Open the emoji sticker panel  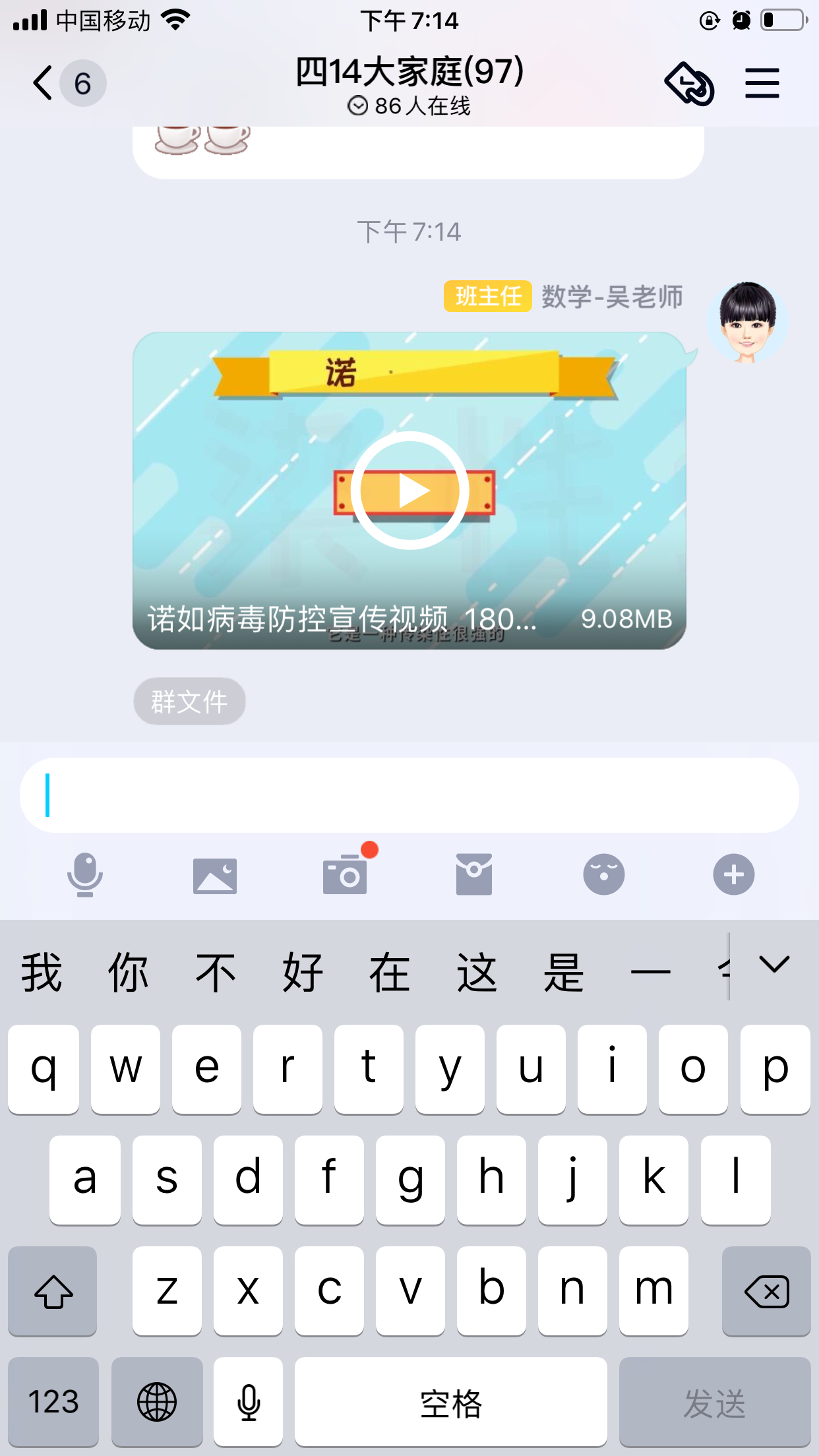tap(604, 874)
